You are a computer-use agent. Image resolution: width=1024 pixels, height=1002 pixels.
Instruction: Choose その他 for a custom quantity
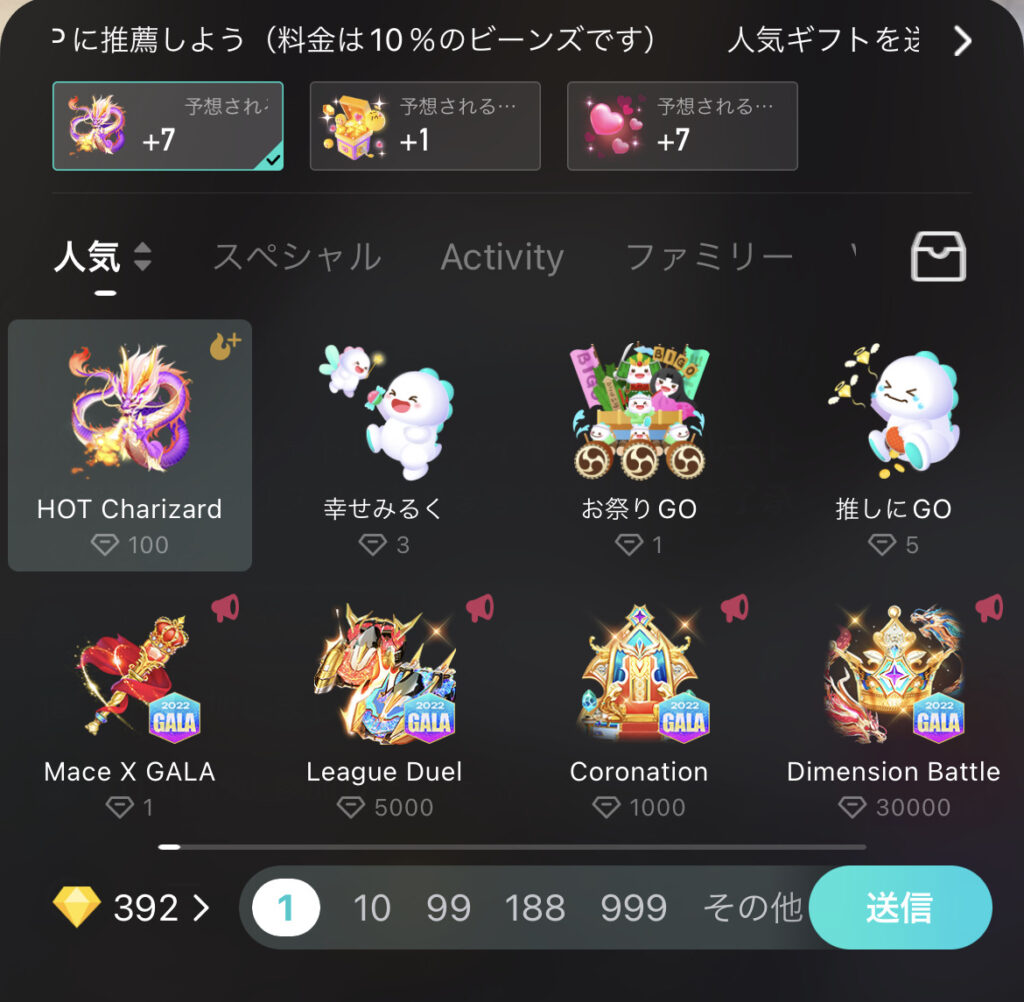click(x=752, y=908)
